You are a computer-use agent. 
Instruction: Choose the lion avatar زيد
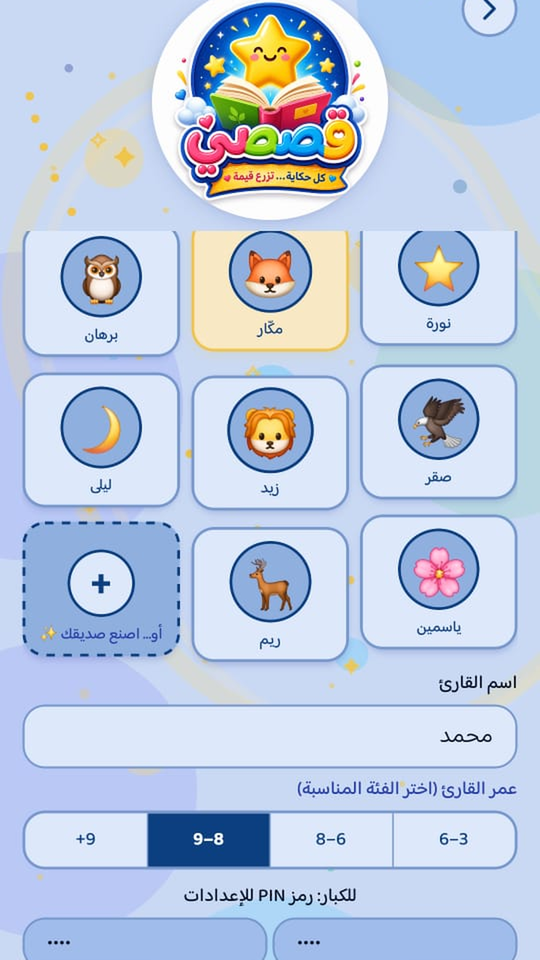click(270, 442)
